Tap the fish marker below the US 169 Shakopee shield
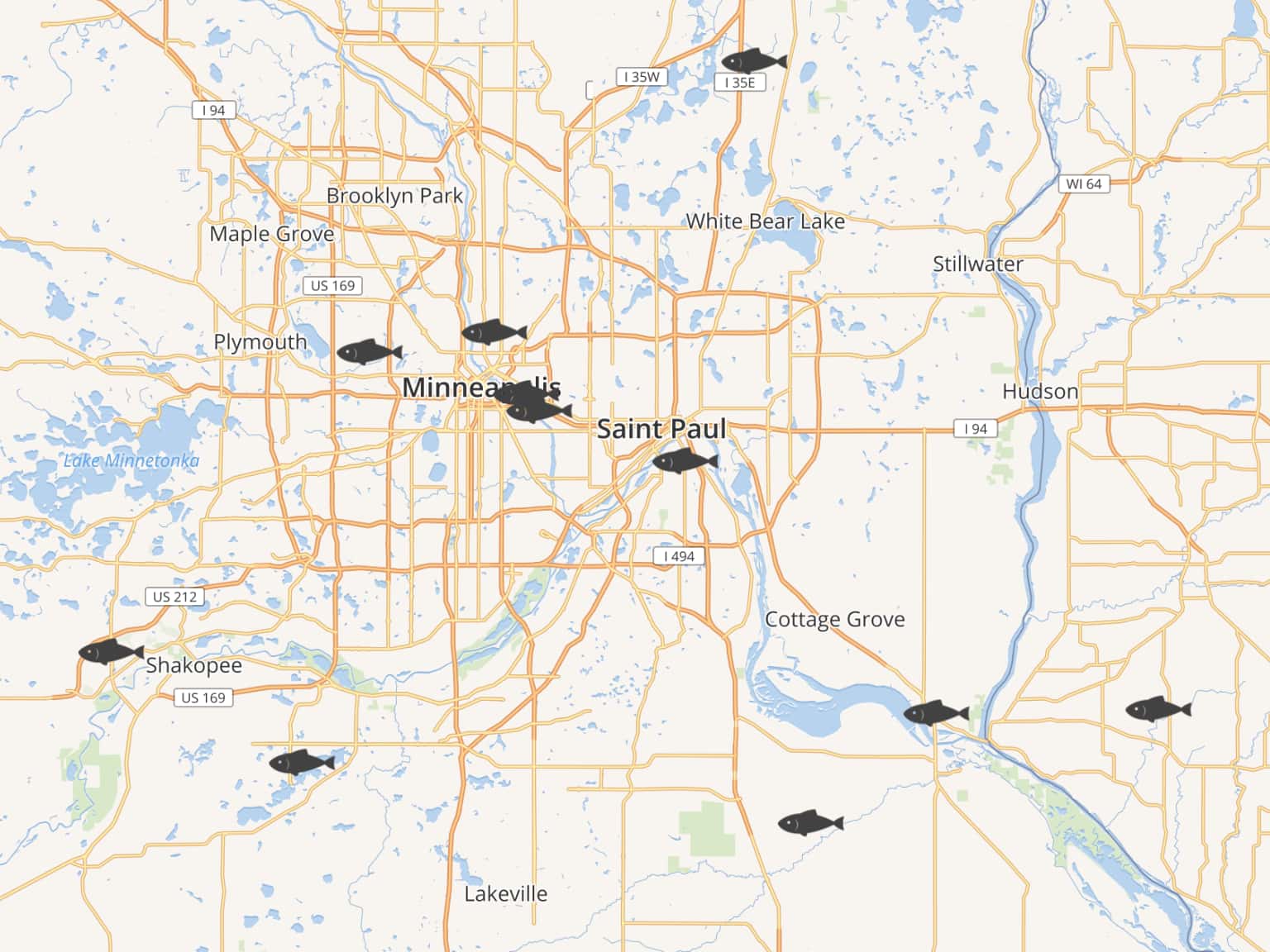Screen dimensions: 1270x952 pyautogui.click(x=301, y=762)
